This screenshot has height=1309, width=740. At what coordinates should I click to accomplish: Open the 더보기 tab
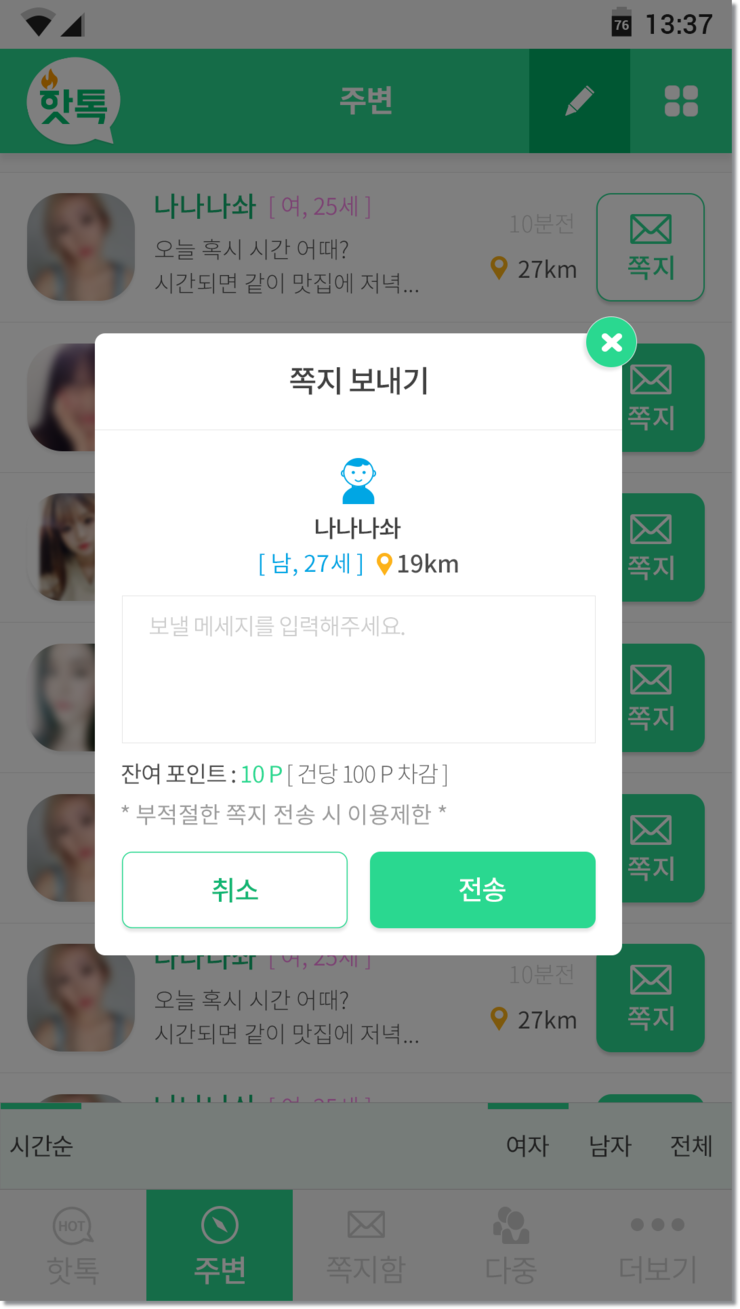pyautogui.click(x=657, y=1247)
